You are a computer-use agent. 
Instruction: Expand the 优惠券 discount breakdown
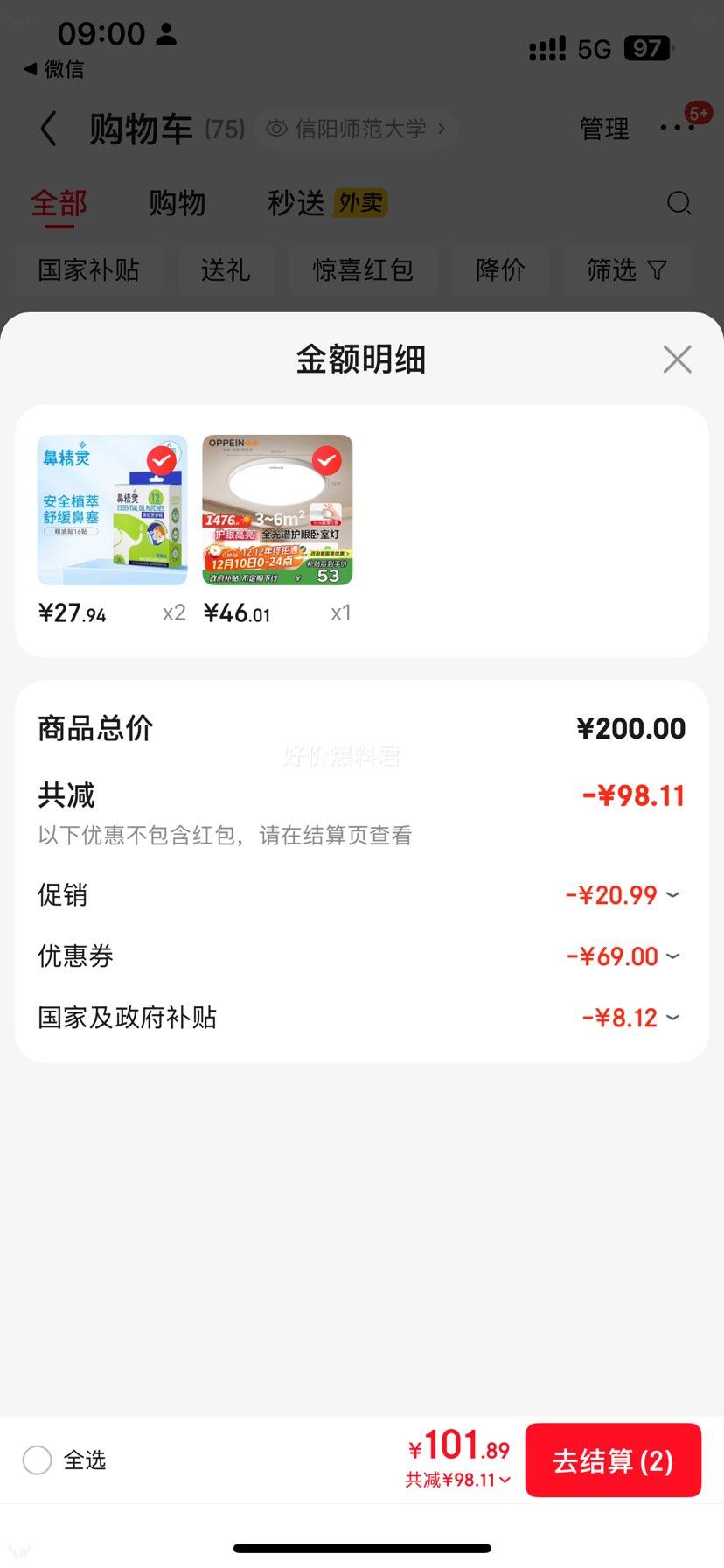(622, 956)
